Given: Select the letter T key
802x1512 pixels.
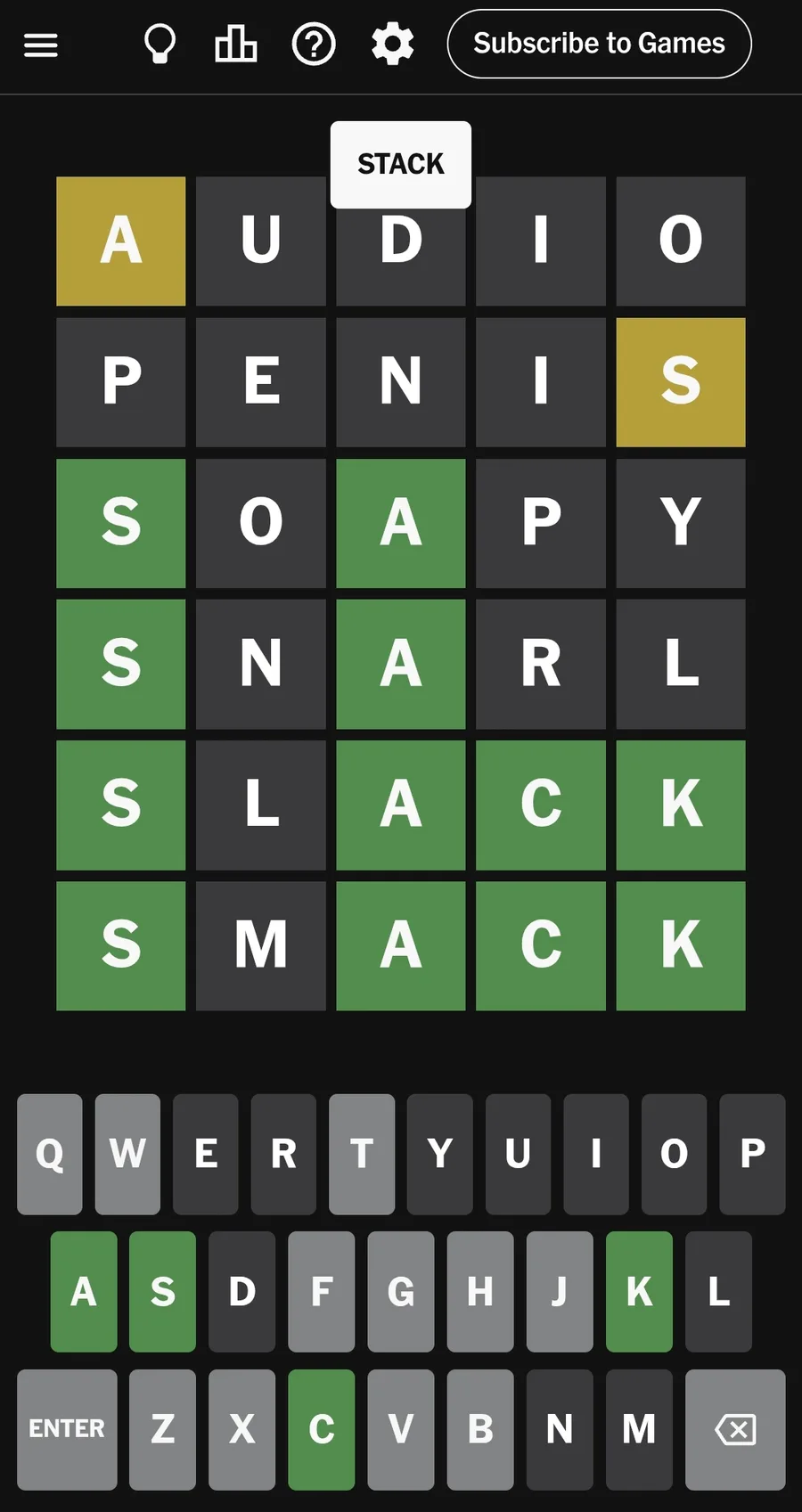Looking at the screenshot, I should coord(362,1154).
